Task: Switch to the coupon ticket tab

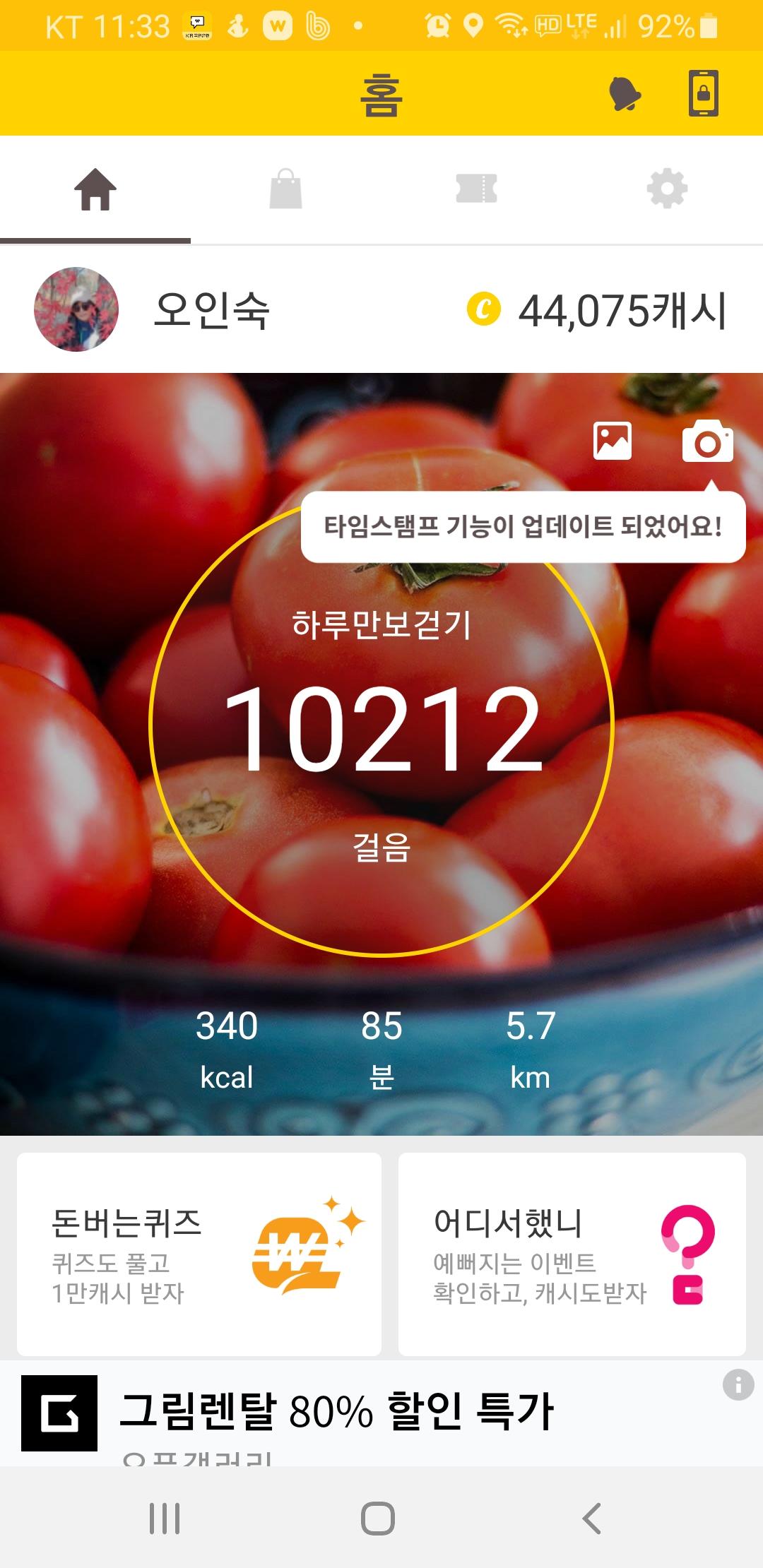Action: 477,189
